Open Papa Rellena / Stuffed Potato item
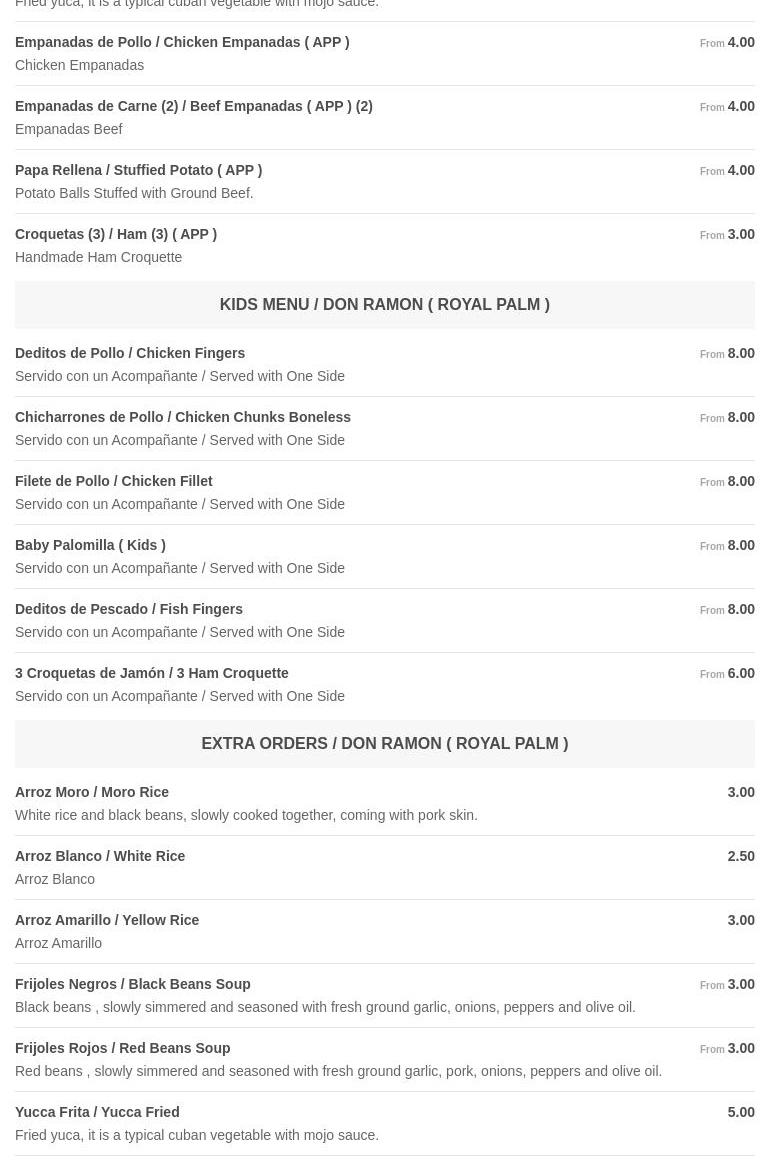770x1164 pixels. [138, 171]
